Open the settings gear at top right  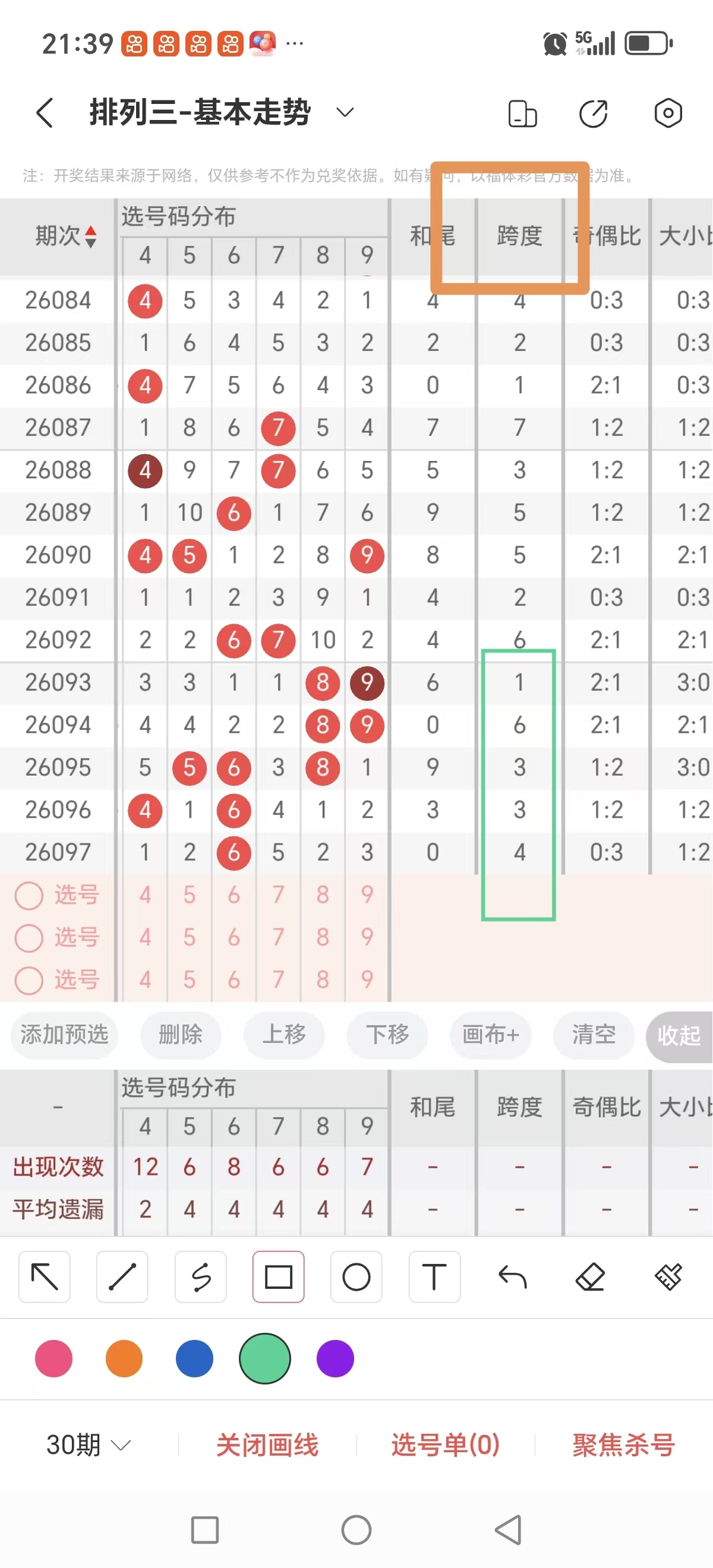pos(667,113)
